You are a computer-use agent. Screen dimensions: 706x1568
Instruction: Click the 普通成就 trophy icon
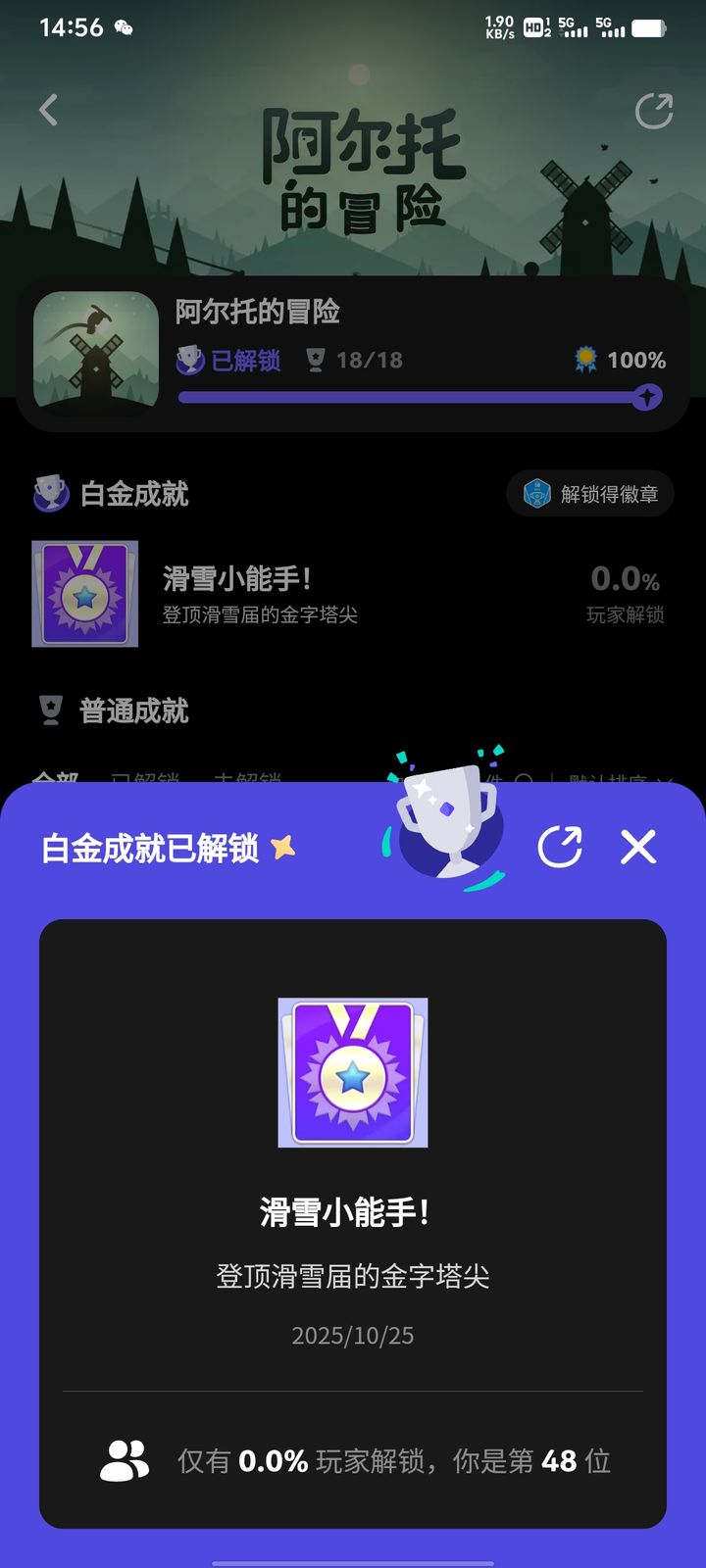click(x=48, y=710)
